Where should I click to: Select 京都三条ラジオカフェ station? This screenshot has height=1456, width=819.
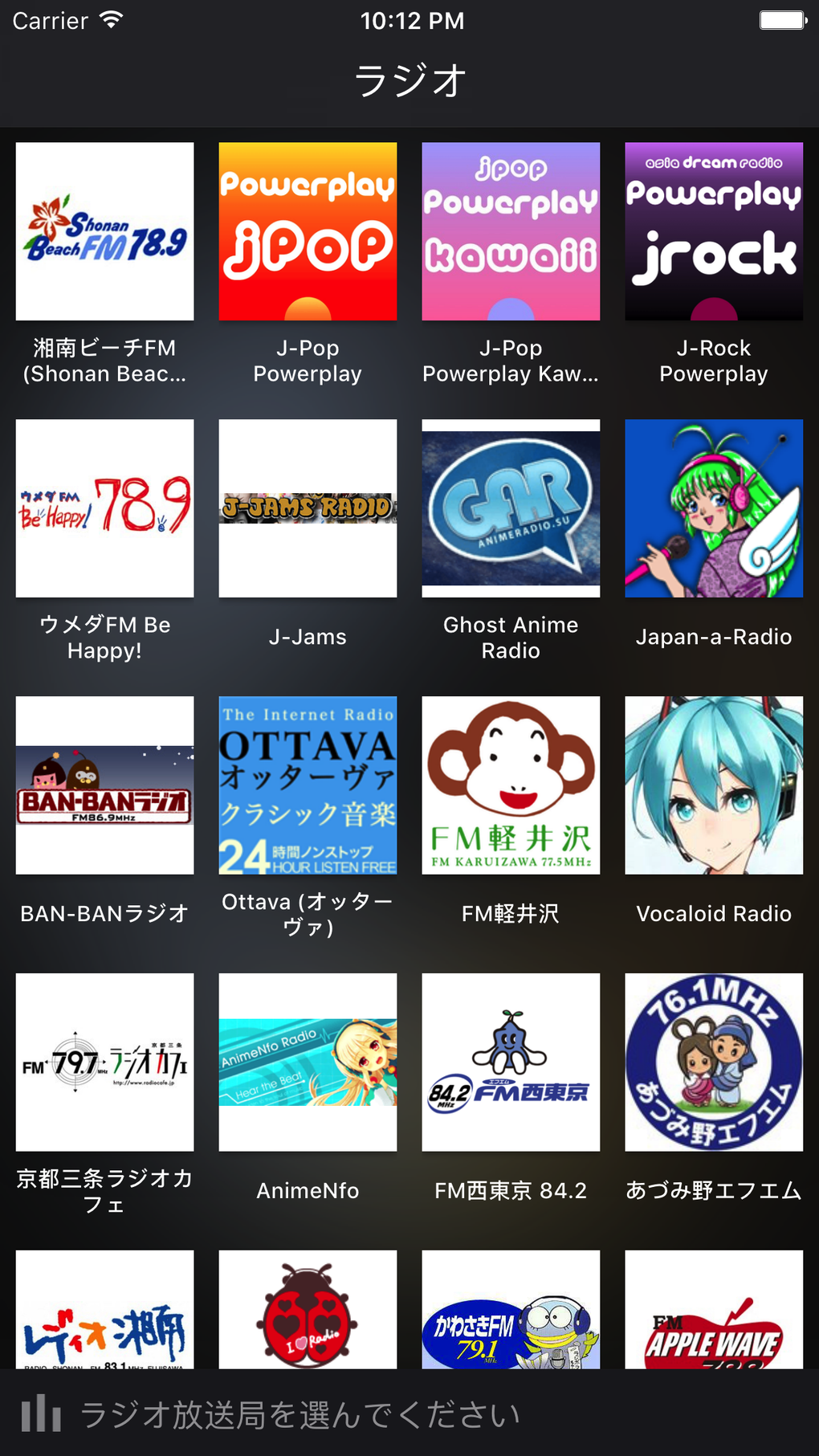point(104,1062)
